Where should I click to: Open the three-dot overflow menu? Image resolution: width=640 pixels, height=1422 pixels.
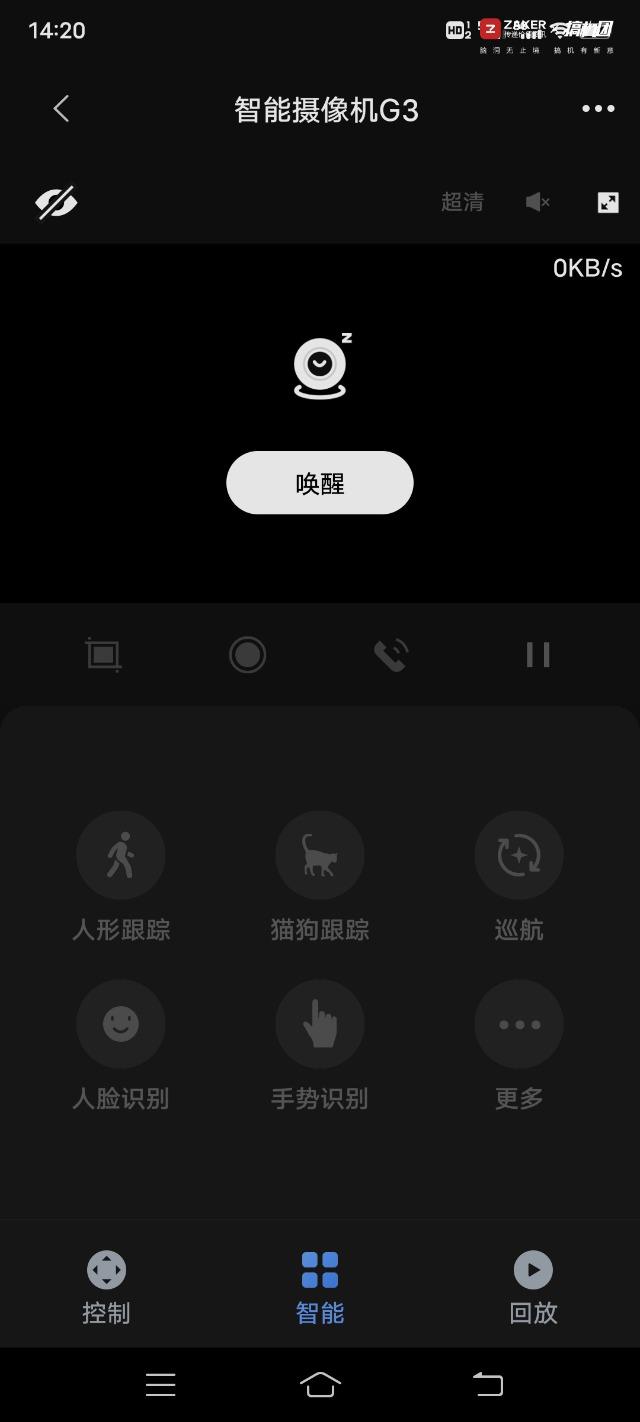pos(598,109)
